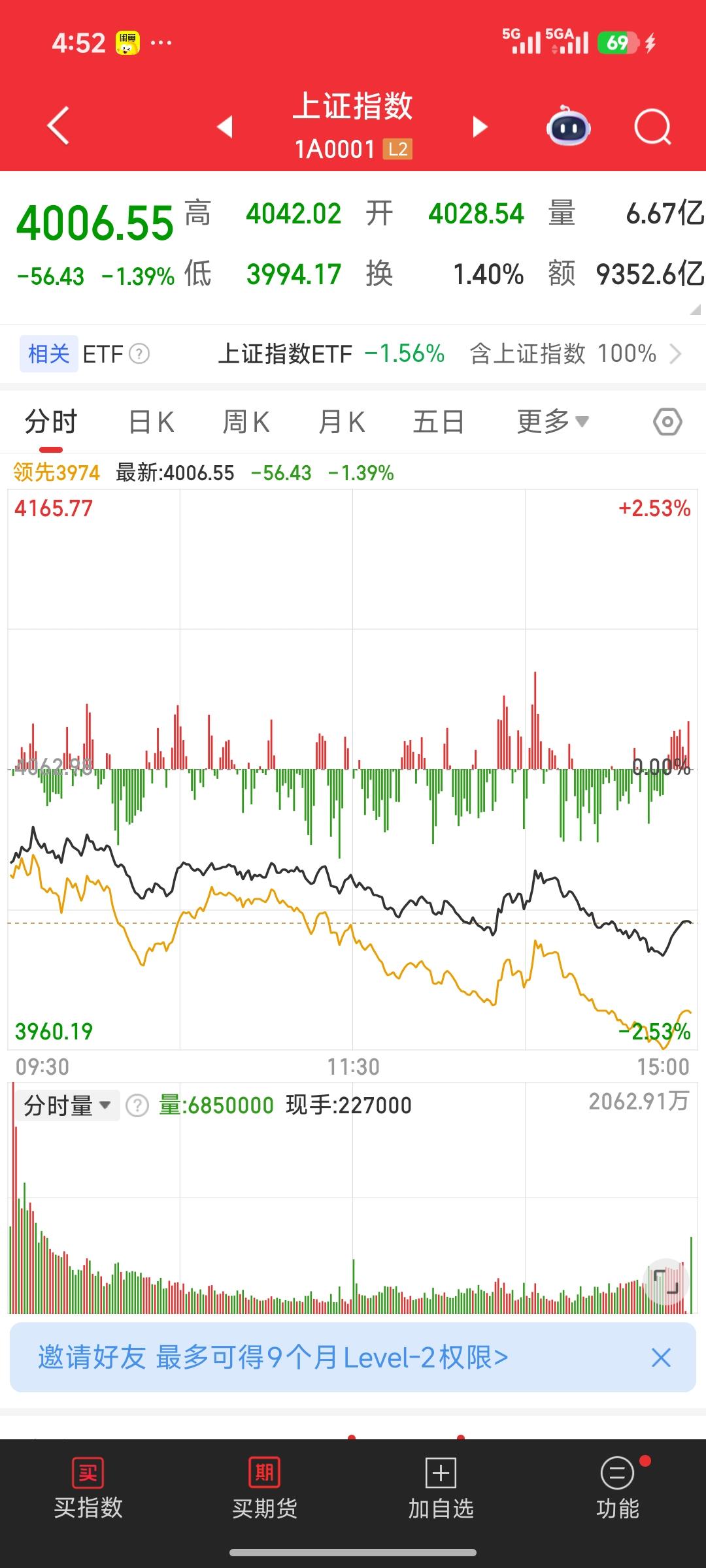Switch to the 日K tab
The height and width of the screenshot is (1568, 706).
click(152, 421)
